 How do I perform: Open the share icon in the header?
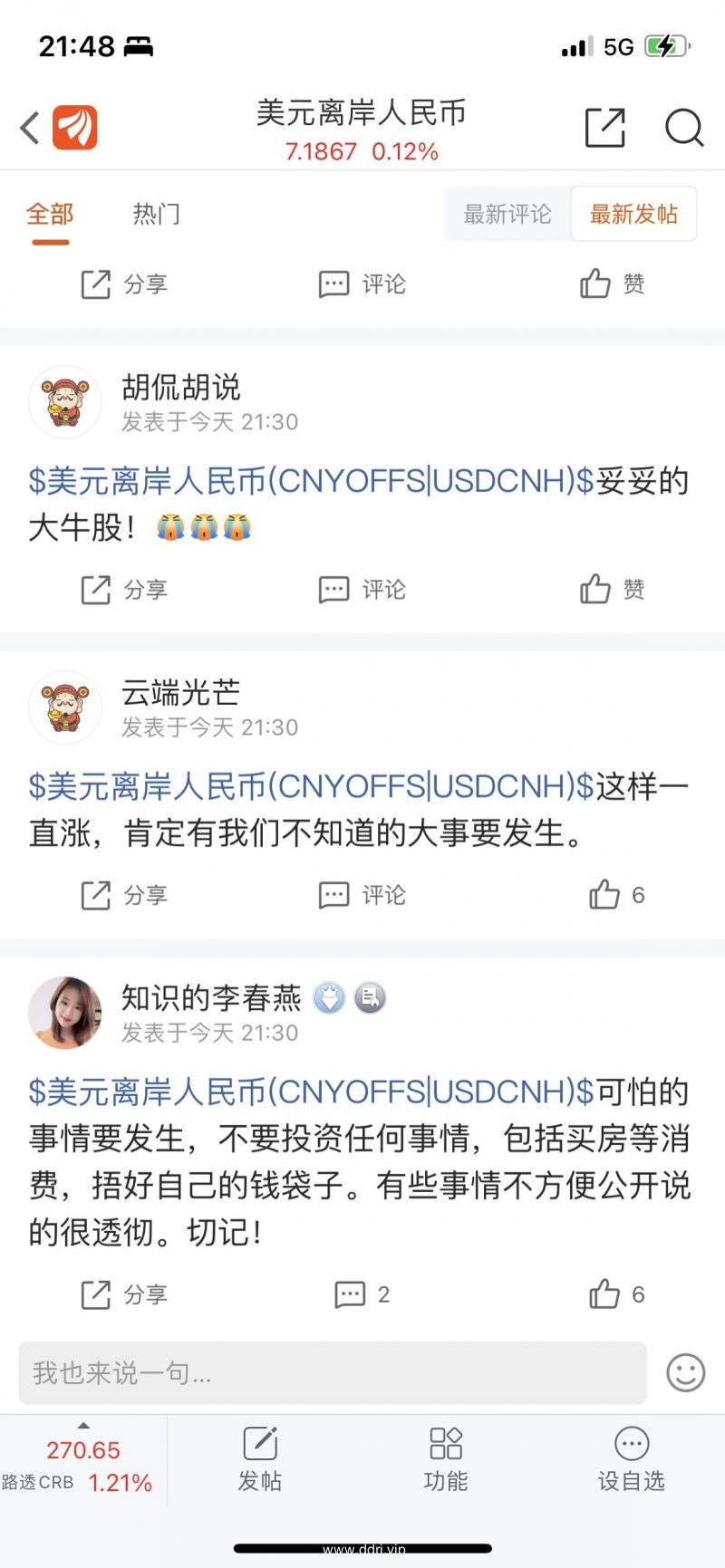(x=604, y=128)
